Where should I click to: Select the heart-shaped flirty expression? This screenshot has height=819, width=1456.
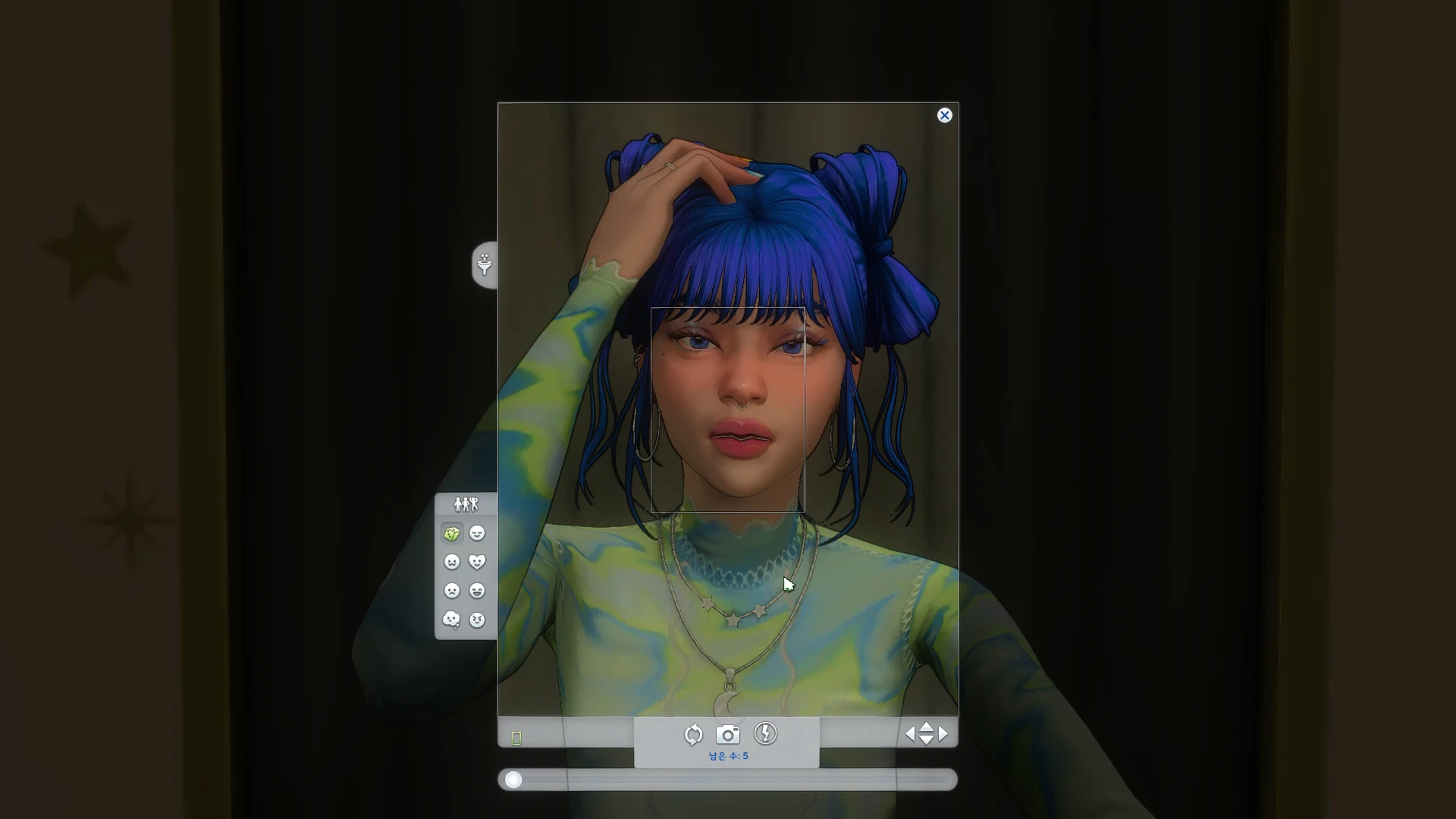477,562
